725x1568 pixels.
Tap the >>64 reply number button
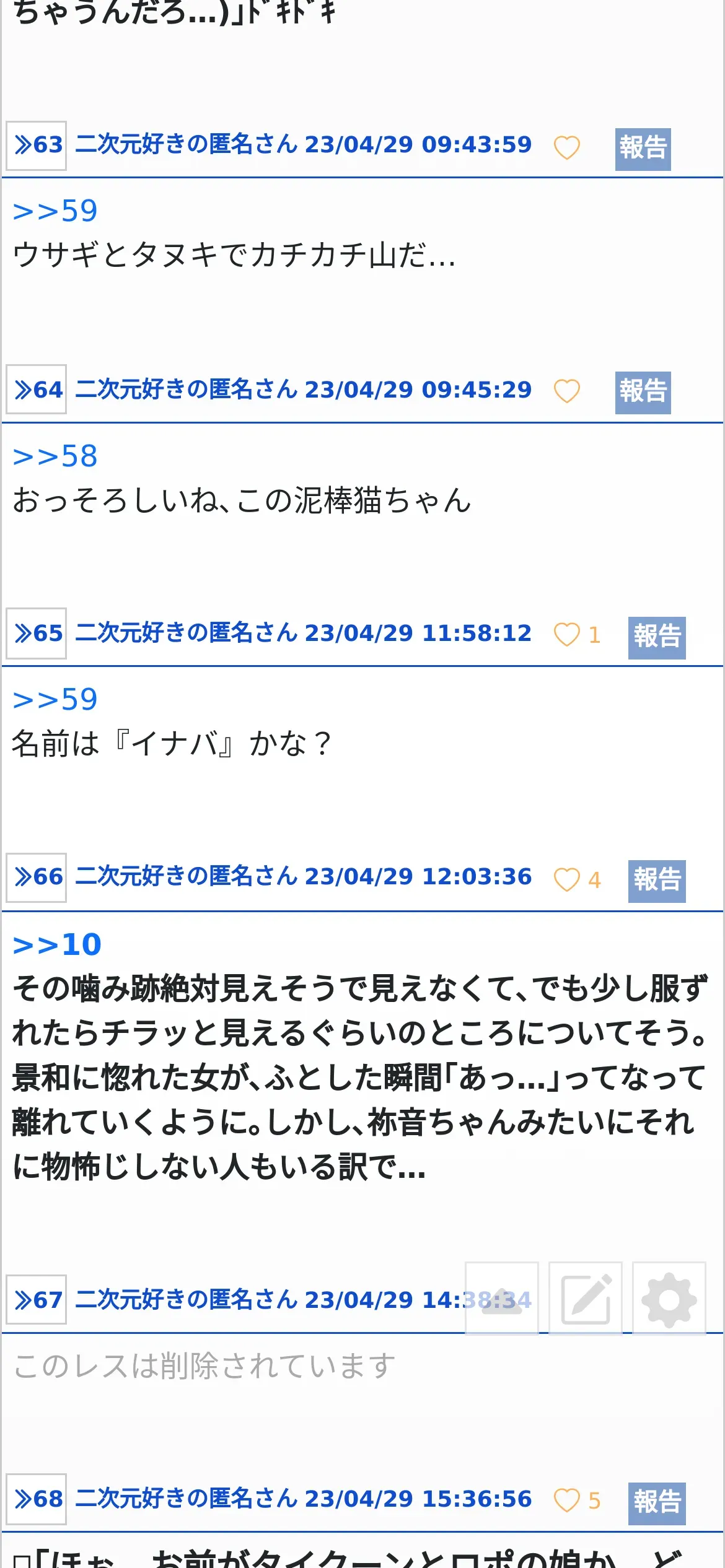37,390
